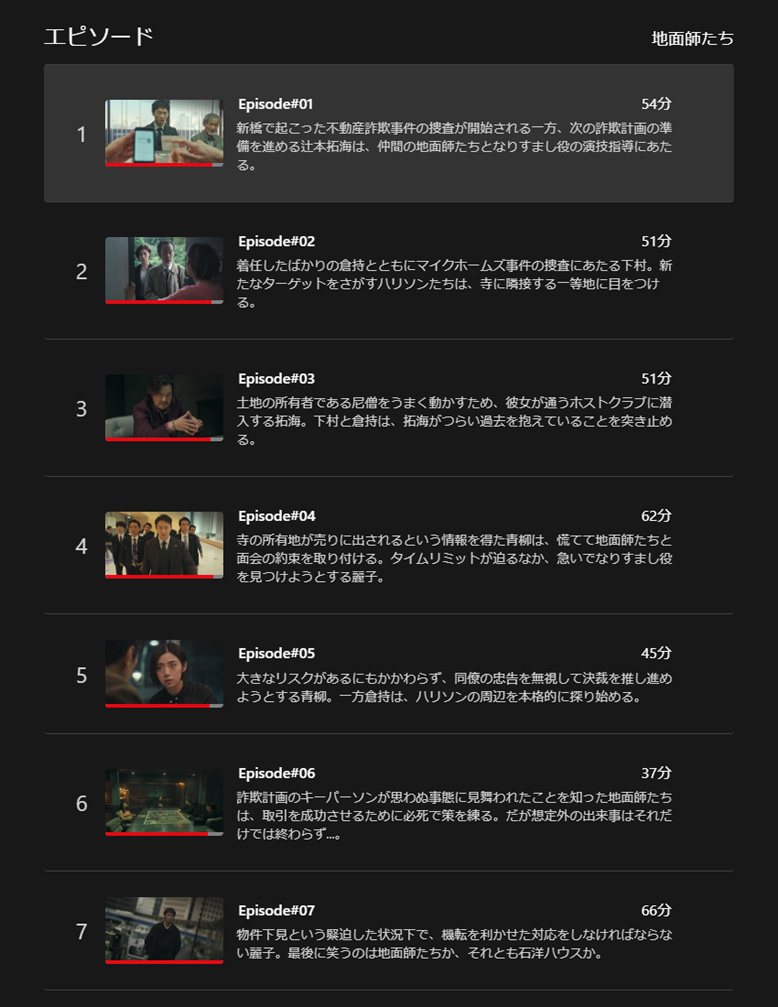
Task: Play Episode#01 of 地面師たち
Action: (x=164, y=133)
